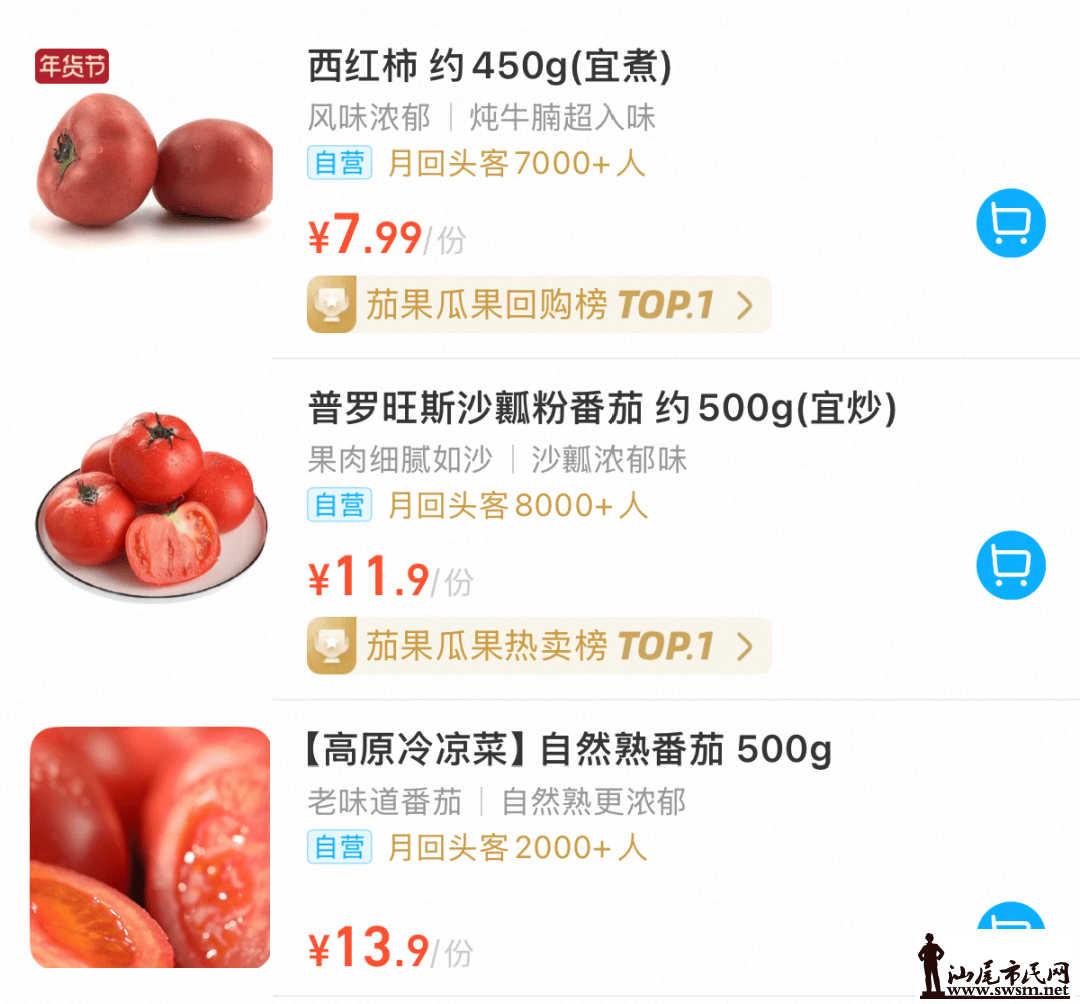Open the 高原冷凉菜 自然熟番茄 product image

coord(150,847)
